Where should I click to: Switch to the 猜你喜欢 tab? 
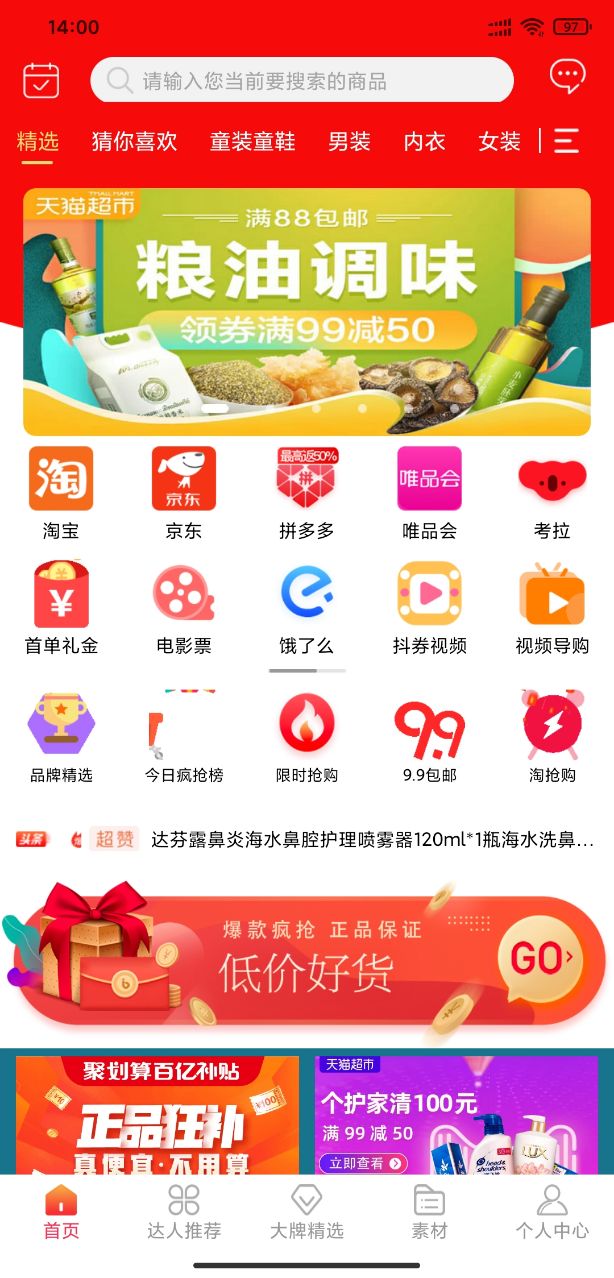[134, 142]
